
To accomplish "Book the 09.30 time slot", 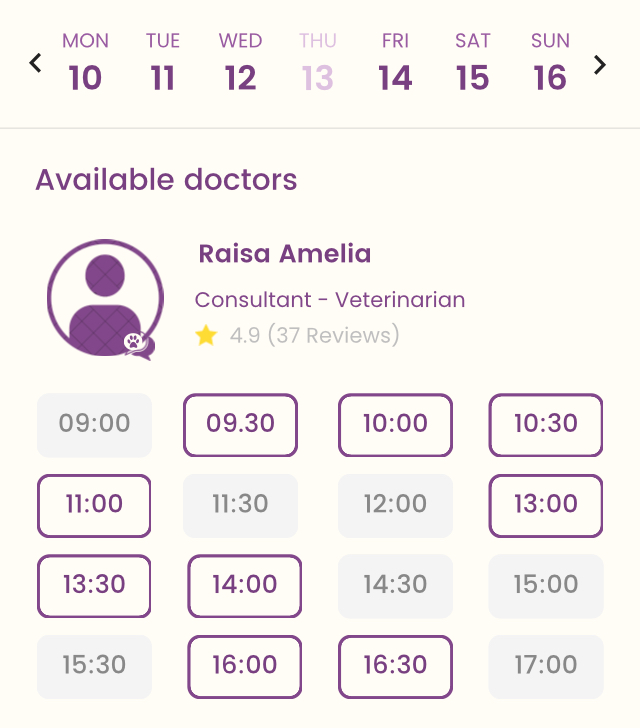I will click(x=240, y=424).
